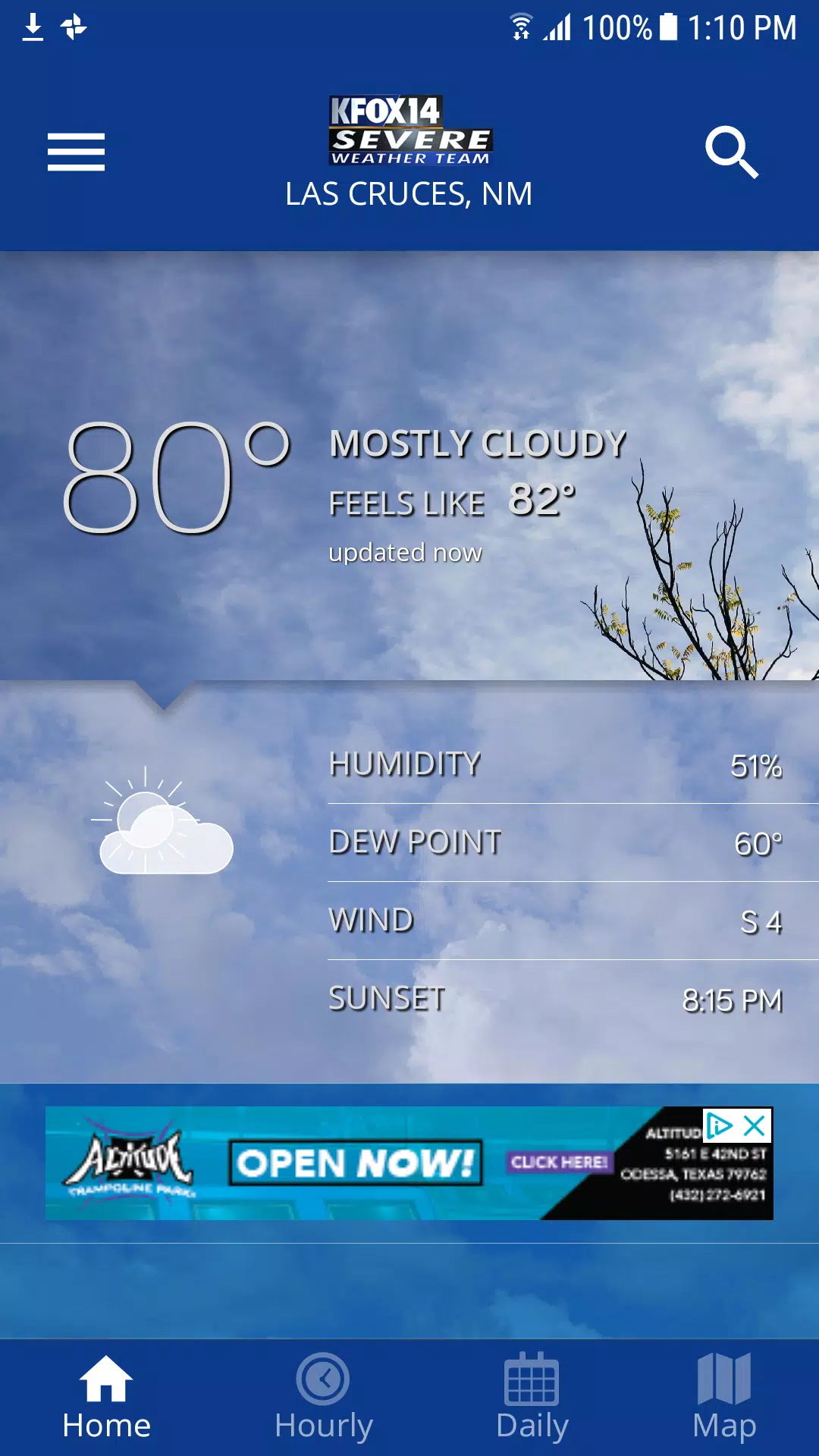Image resolution: width=819 pixels, height=1456 pixels.
Task: Open the hamburger menu
Action: 76,152
